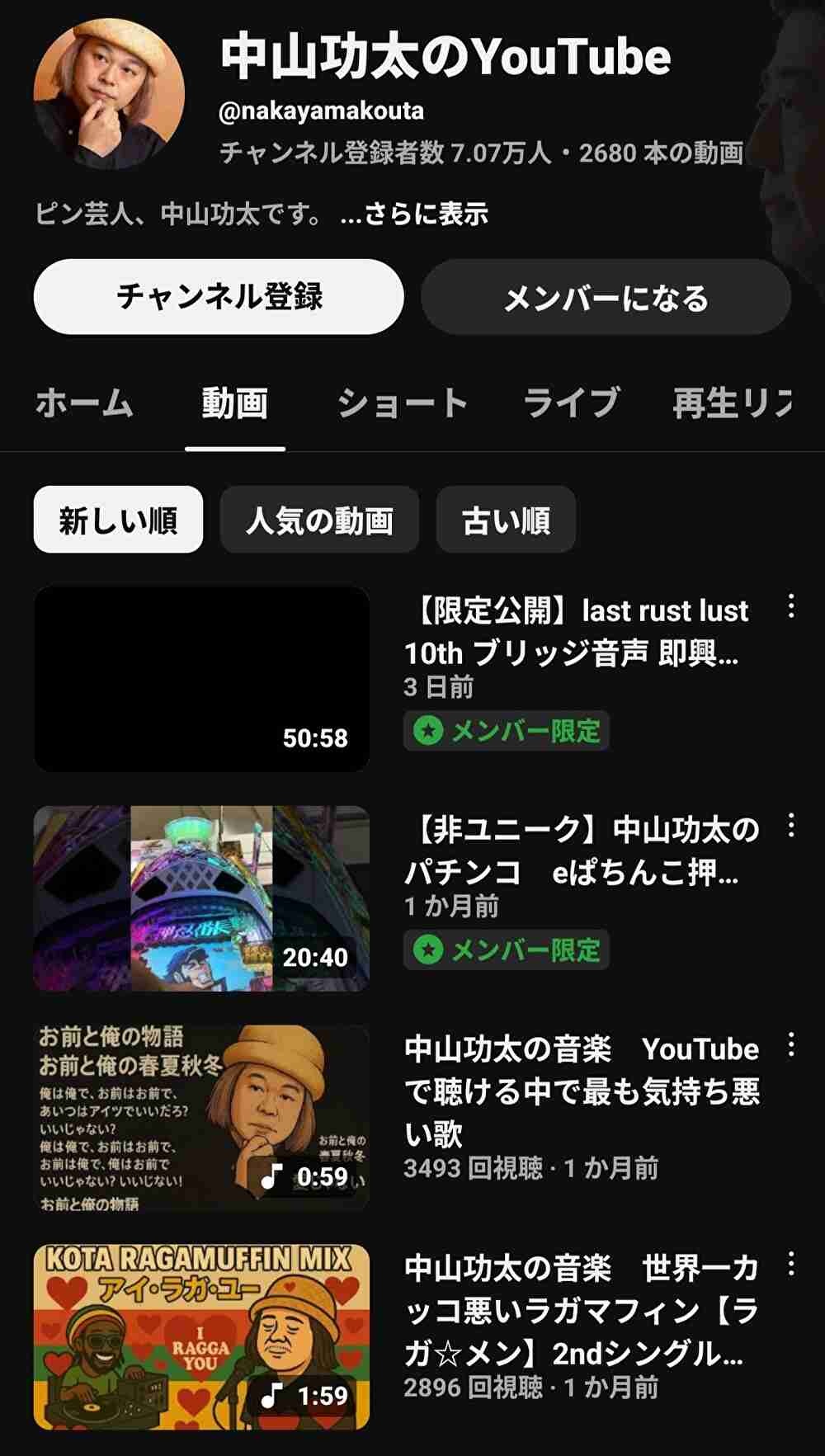Viewport: 825px width, 1456px height.
Task: Switch to the ホーム tab
Action: (84, 403)
